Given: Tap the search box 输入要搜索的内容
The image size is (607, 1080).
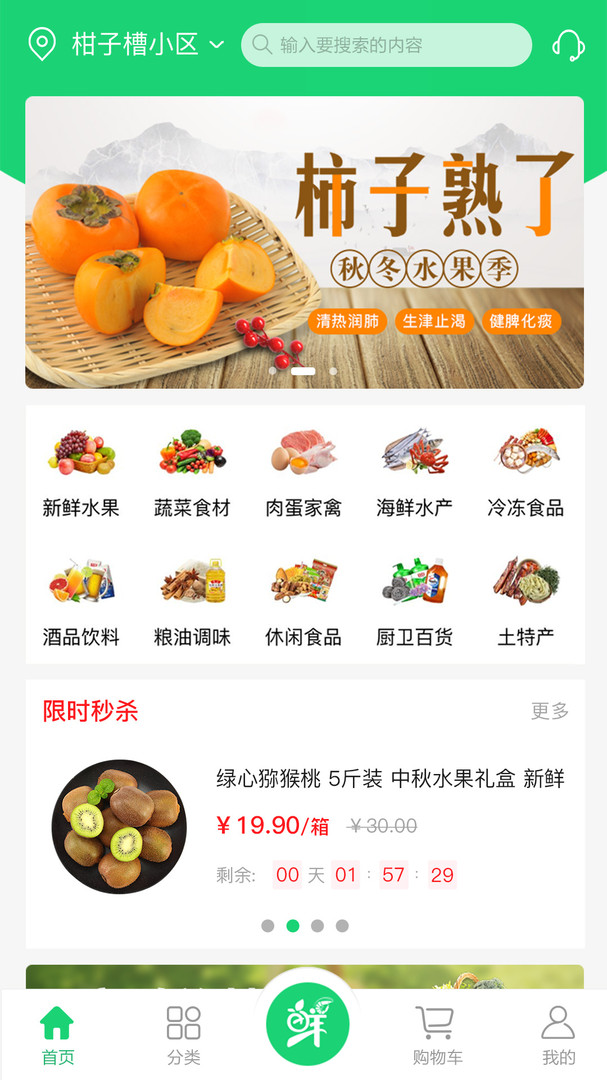Looking at the screenshot, I should tap(387, 45).
